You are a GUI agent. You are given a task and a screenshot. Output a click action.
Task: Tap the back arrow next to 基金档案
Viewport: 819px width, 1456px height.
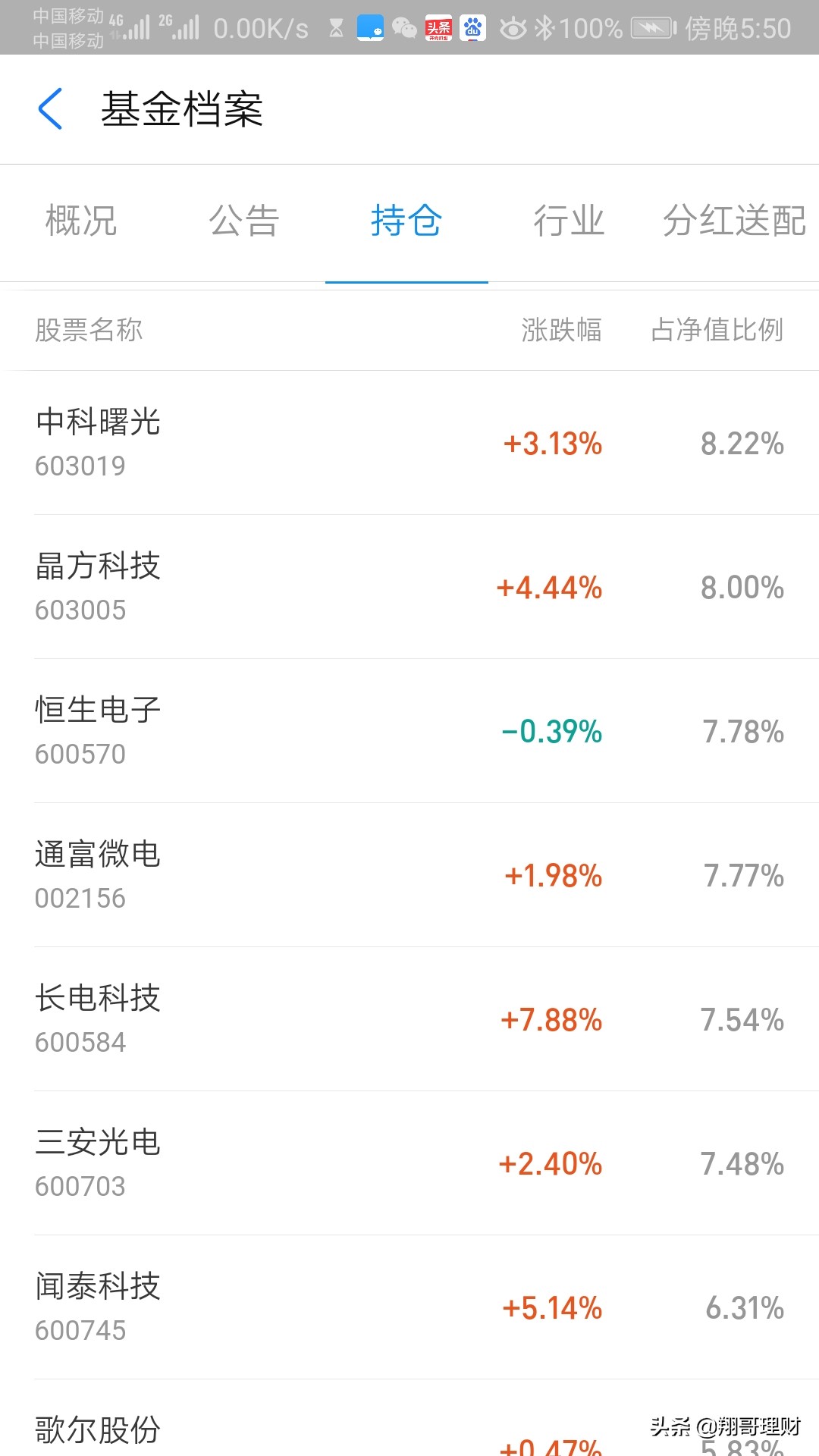(50, 108)
